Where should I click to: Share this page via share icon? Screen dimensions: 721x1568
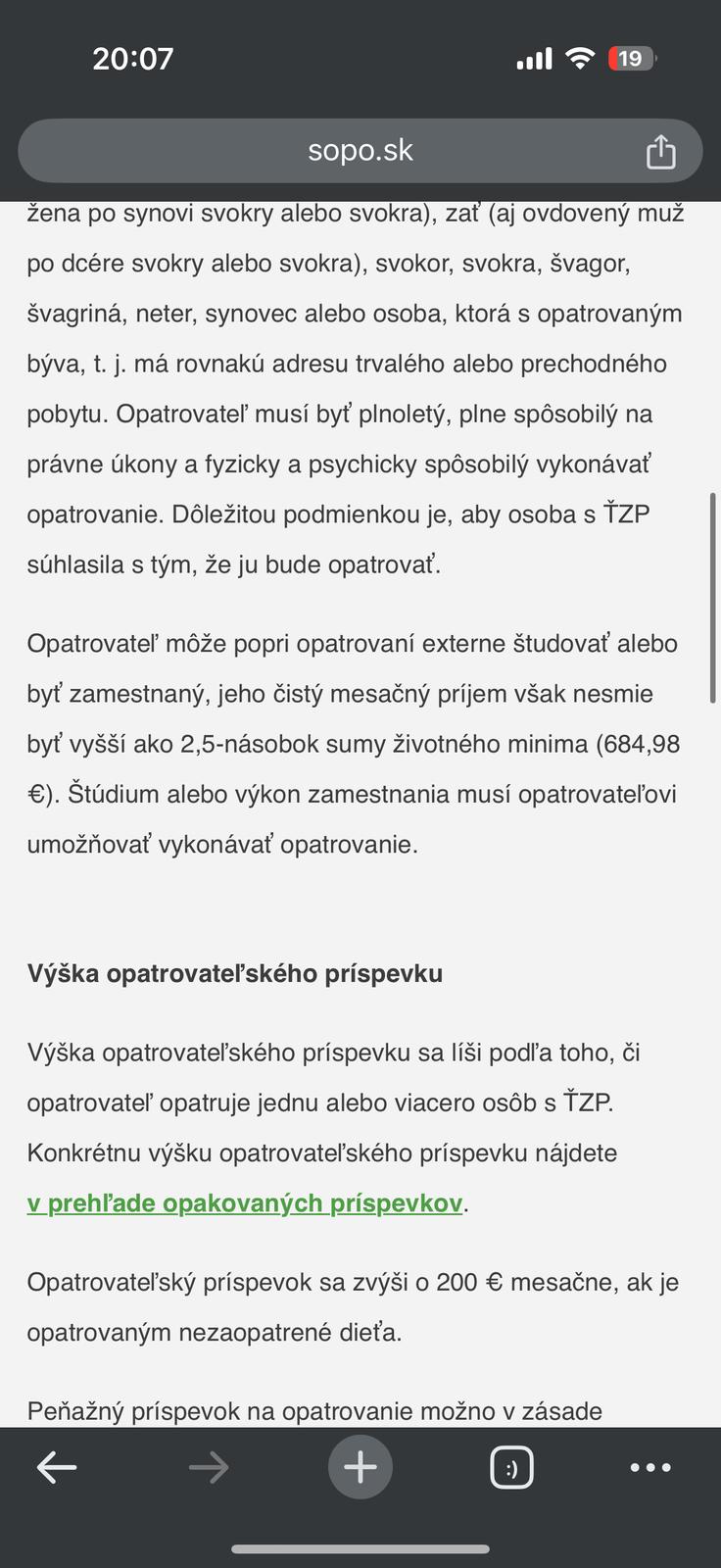click(661, 152)
